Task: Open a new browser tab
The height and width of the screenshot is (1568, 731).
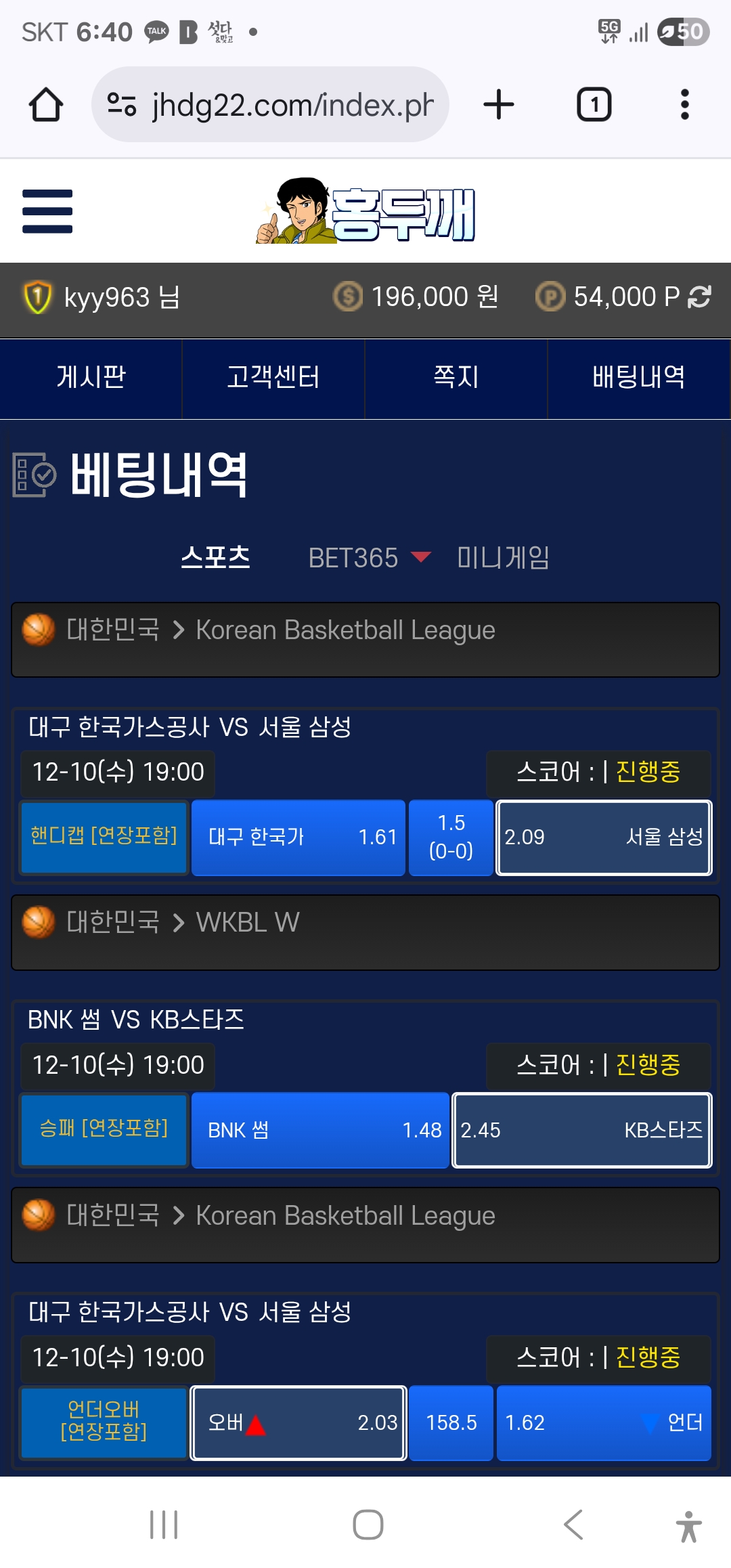Action: [499, 105]
